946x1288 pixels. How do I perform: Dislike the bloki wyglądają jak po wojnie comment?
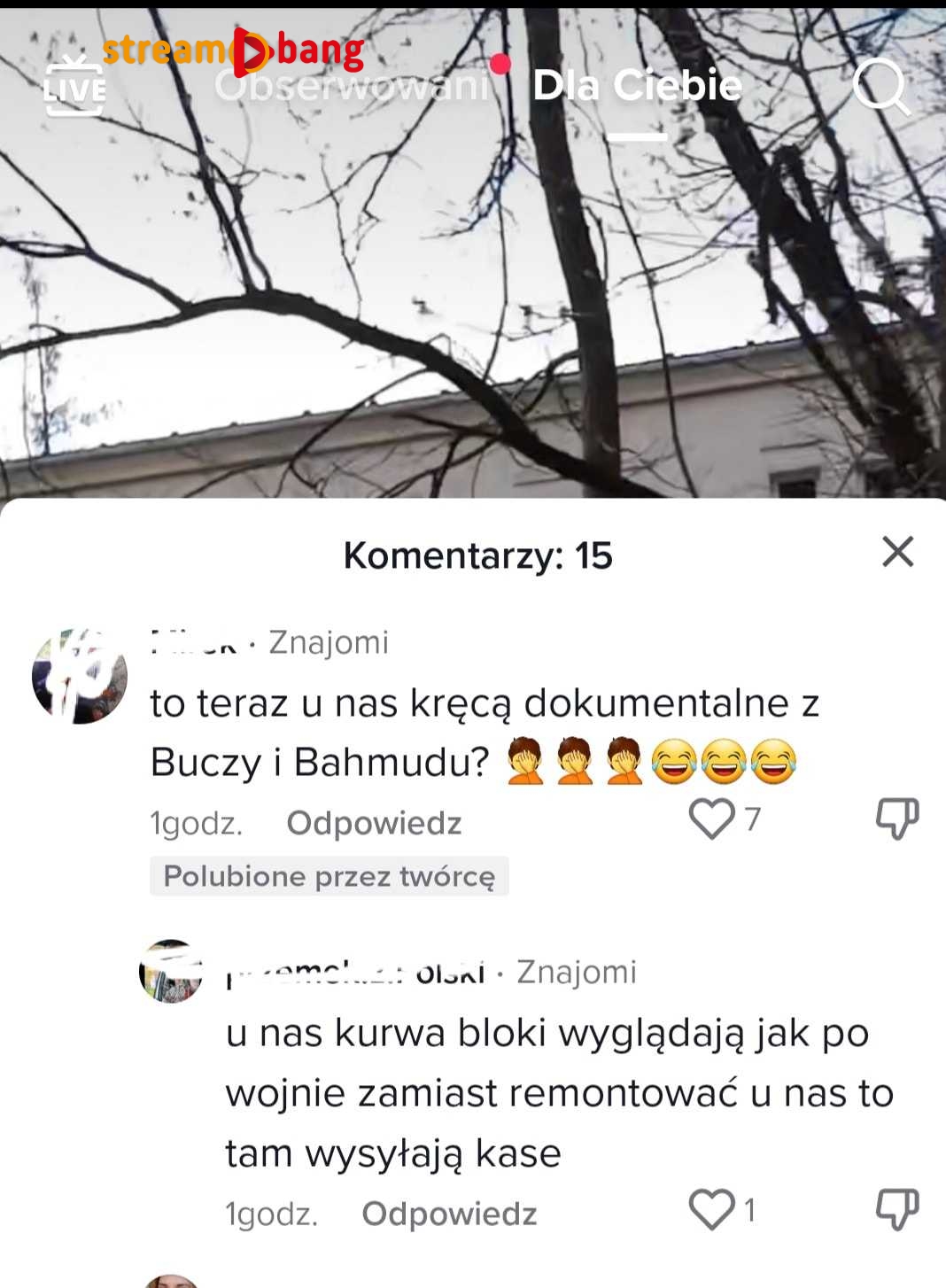click(896, 1210)
